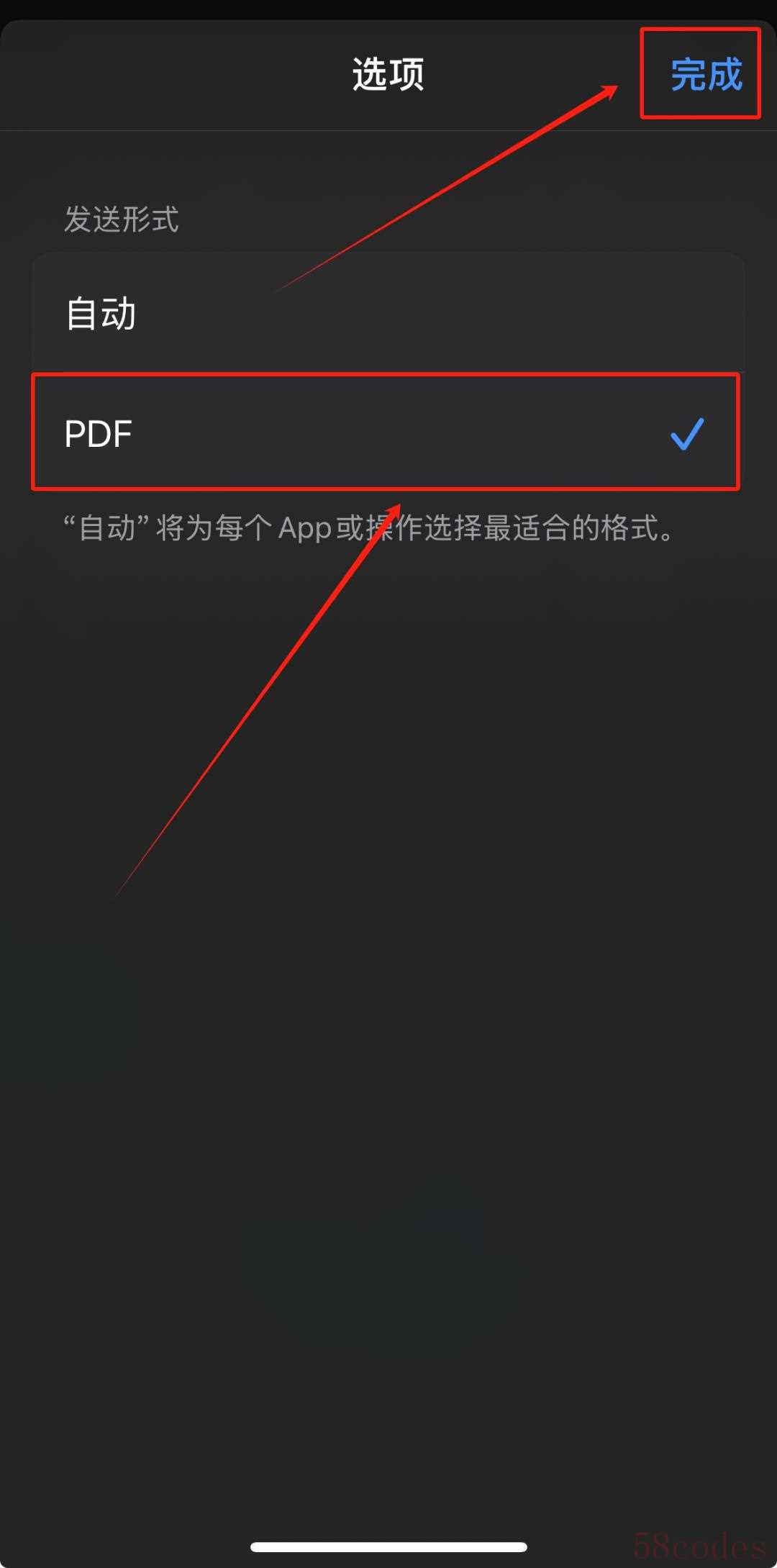Tap 完成 to confirm options
The image size is (777, 1568).
pyautogui.click(x=705, y=74)
